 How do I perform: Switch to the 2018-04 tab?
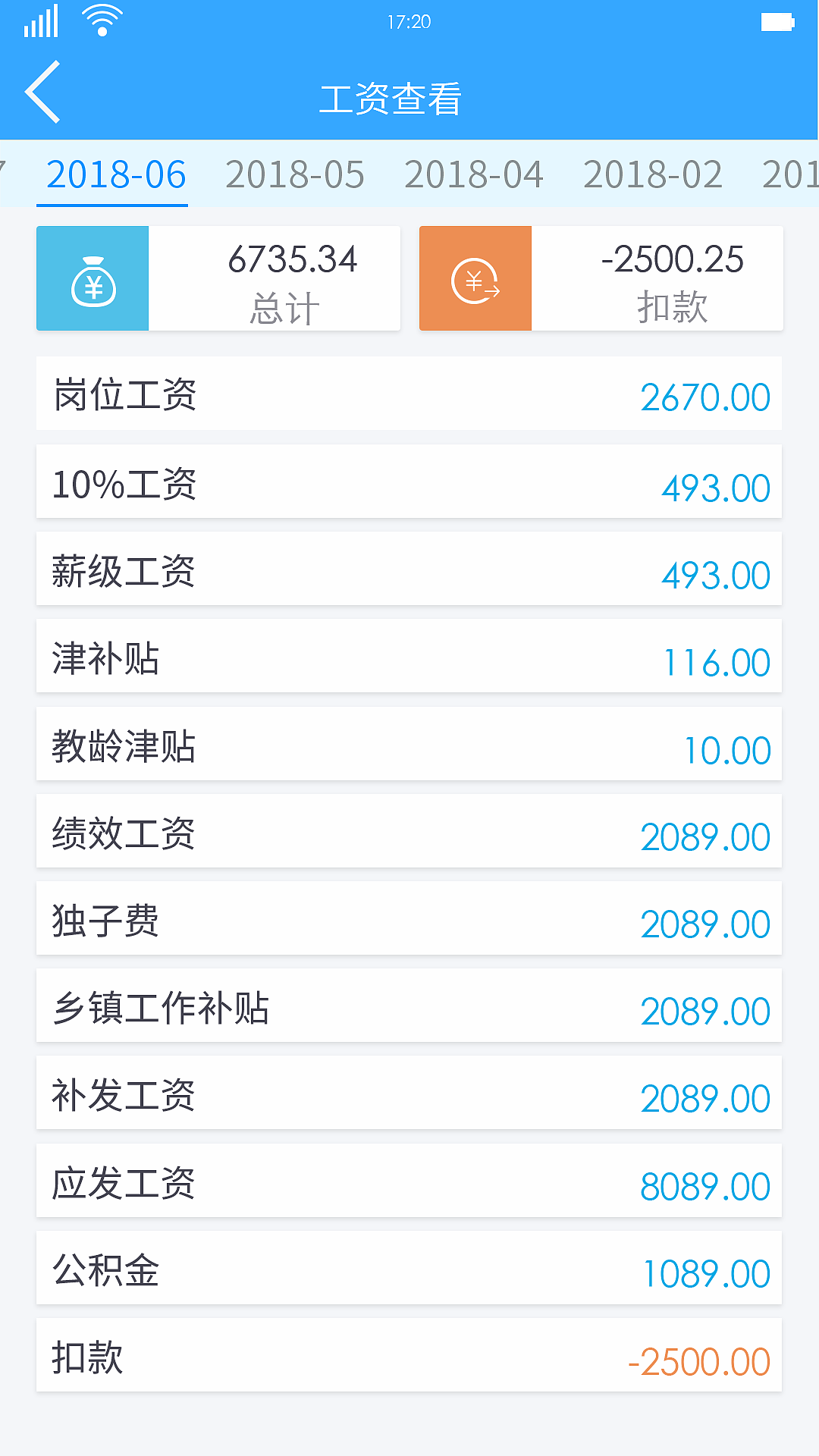pyautogui.click(x=475, y=174)
